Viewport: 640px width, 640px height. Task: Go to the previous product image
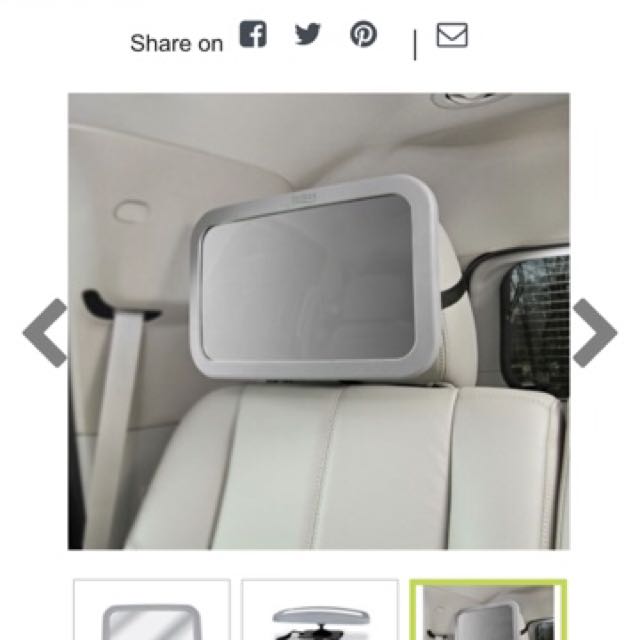click(x=45, y=331)
